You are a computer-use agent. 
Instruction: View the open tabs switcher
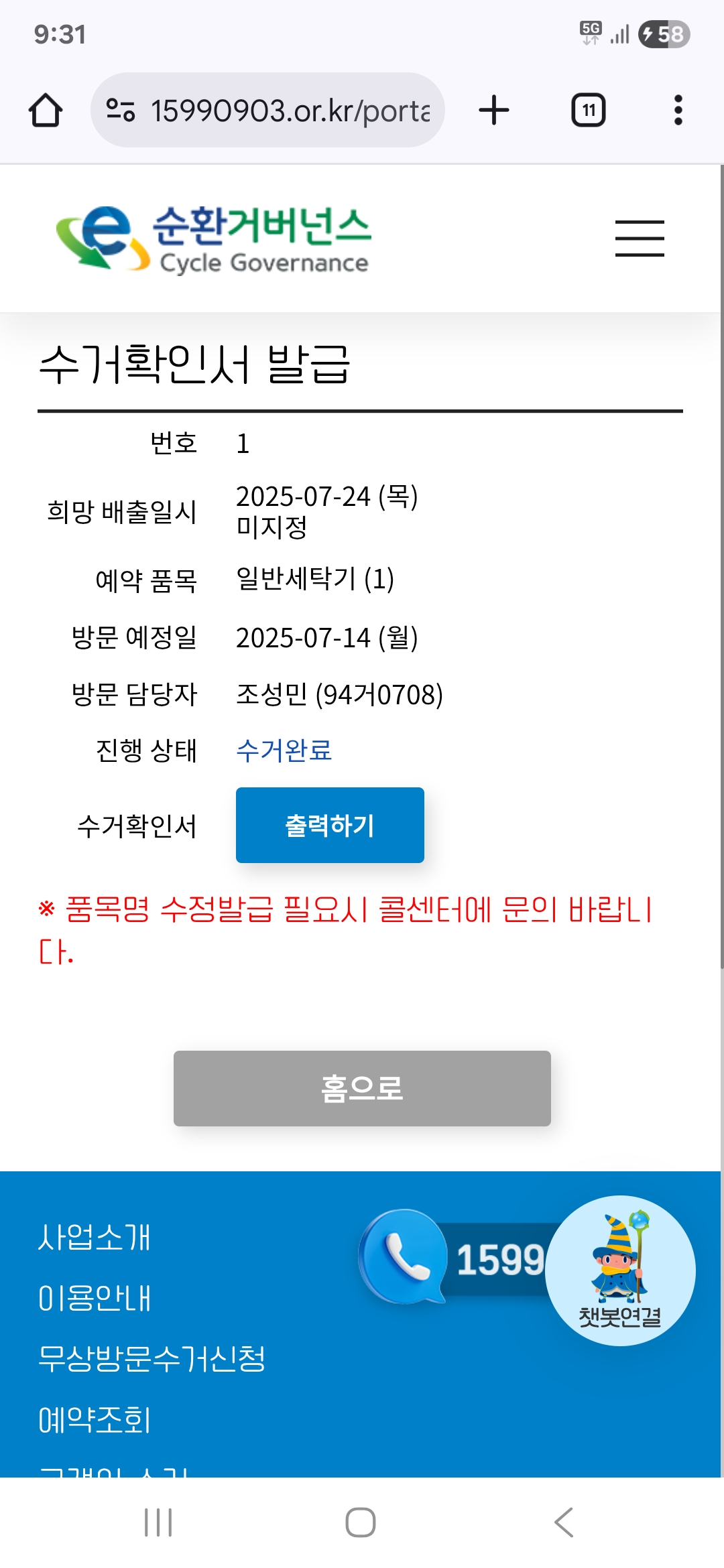(588, 111)
